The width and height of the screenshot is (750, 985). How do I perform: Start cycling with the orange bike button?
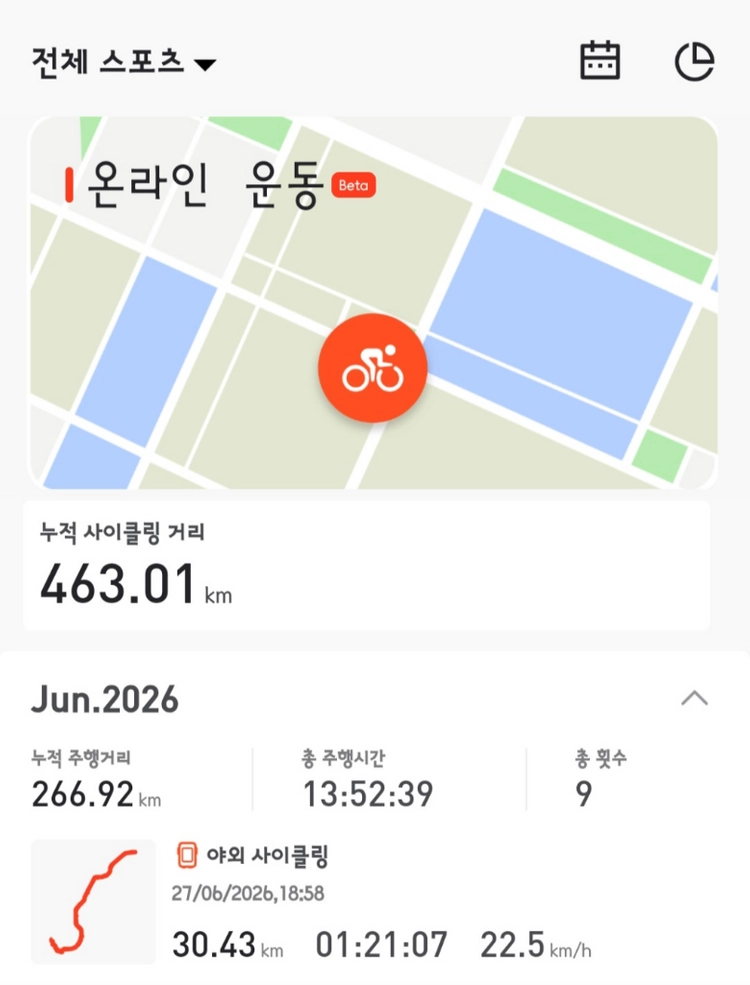pos(372,368)
